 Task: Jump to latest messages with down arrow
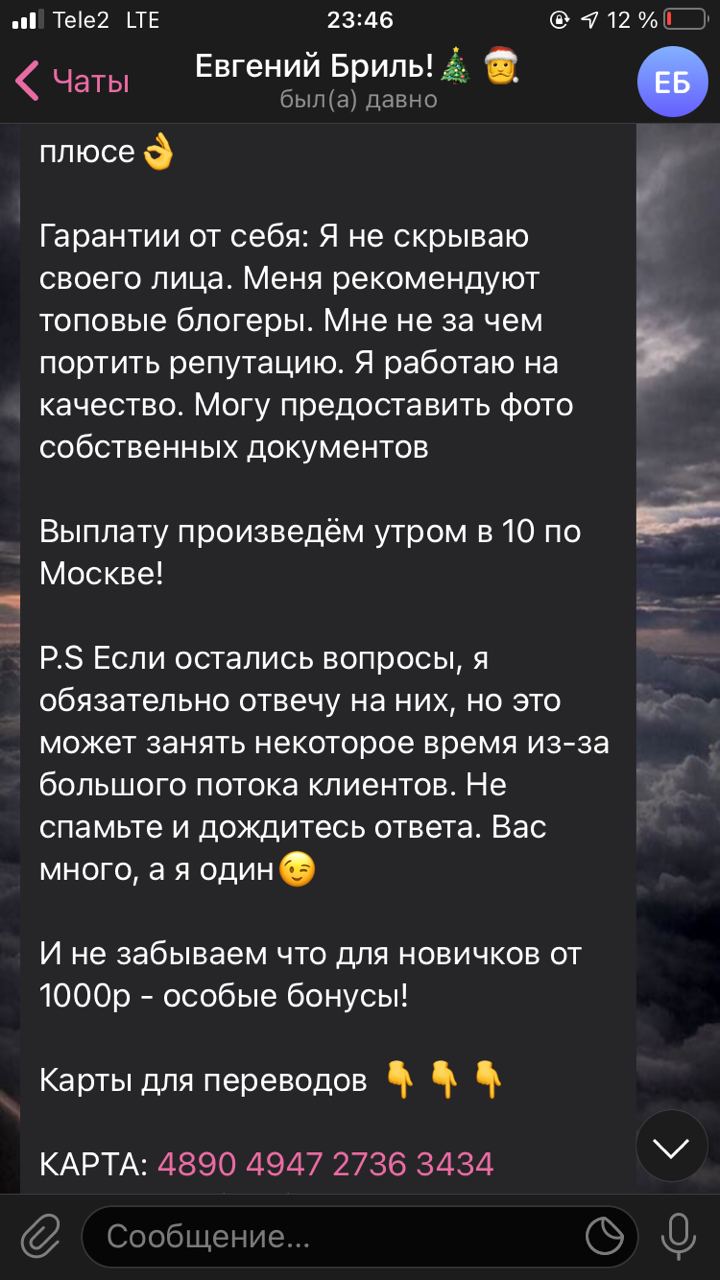(671, 1148)
